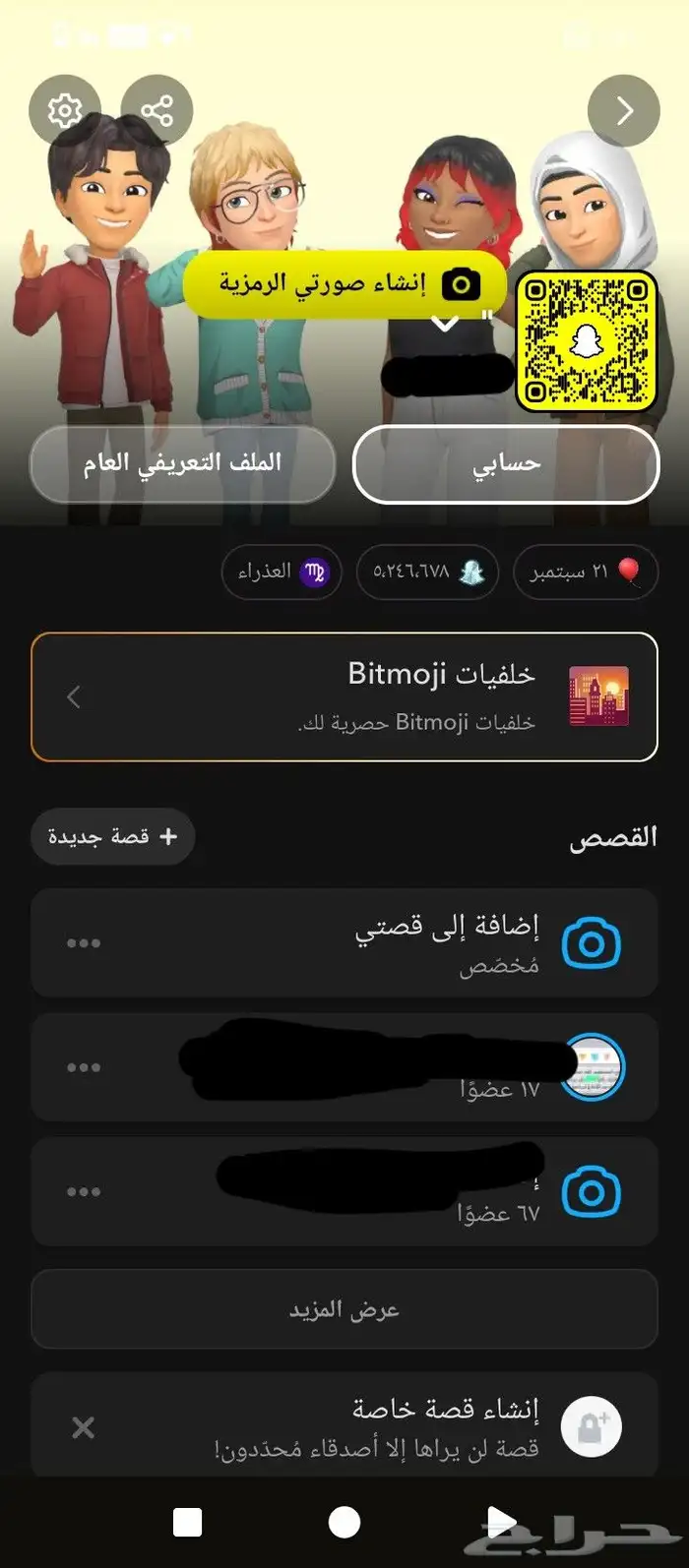Open the story with ٦٧ عضوًا

coord(344,1191)
